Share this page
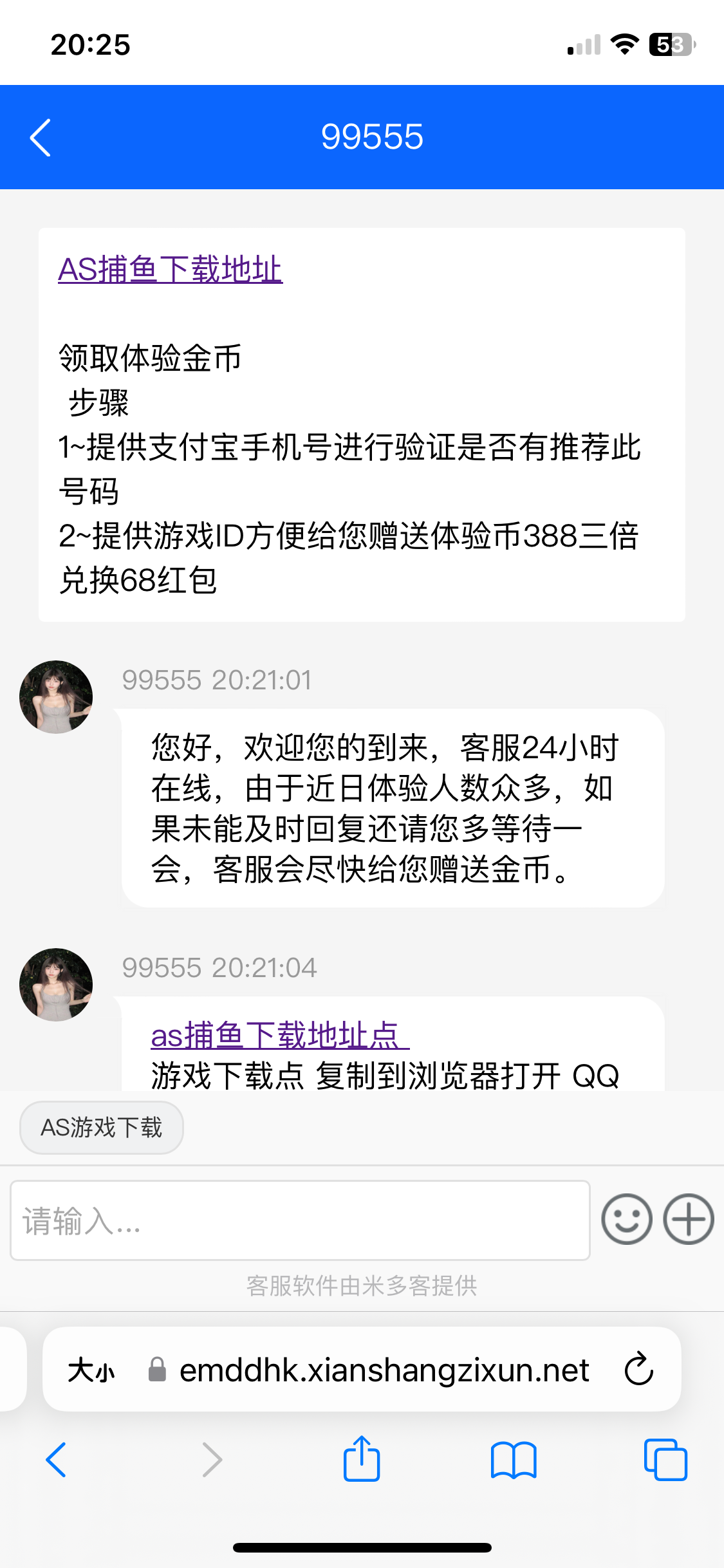The height and width of the screenshot is (1568, 724). pos(362,1459)
